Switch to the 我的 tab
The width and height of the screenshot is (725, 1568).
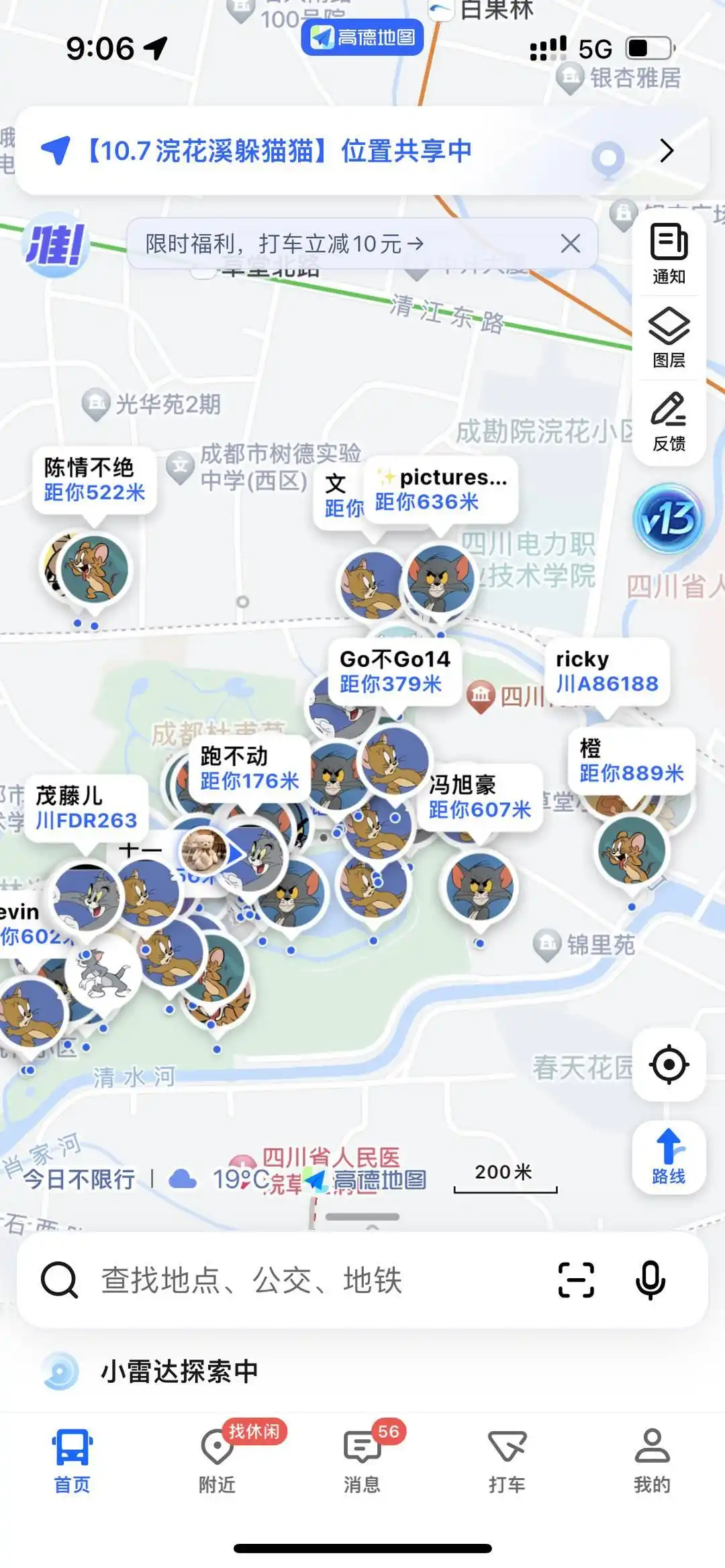point(652,1460)
